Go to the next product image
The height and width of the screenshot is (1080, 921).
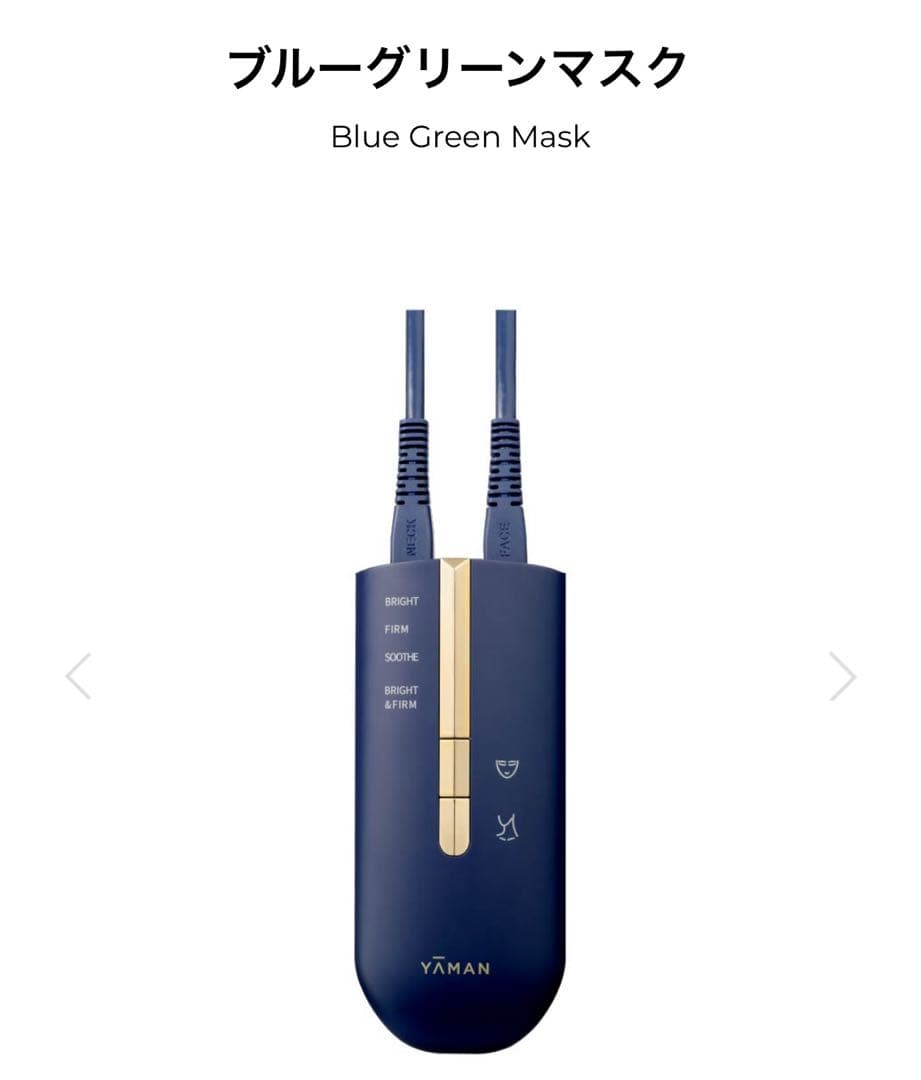pyautogui.click(x=842, y=676)
